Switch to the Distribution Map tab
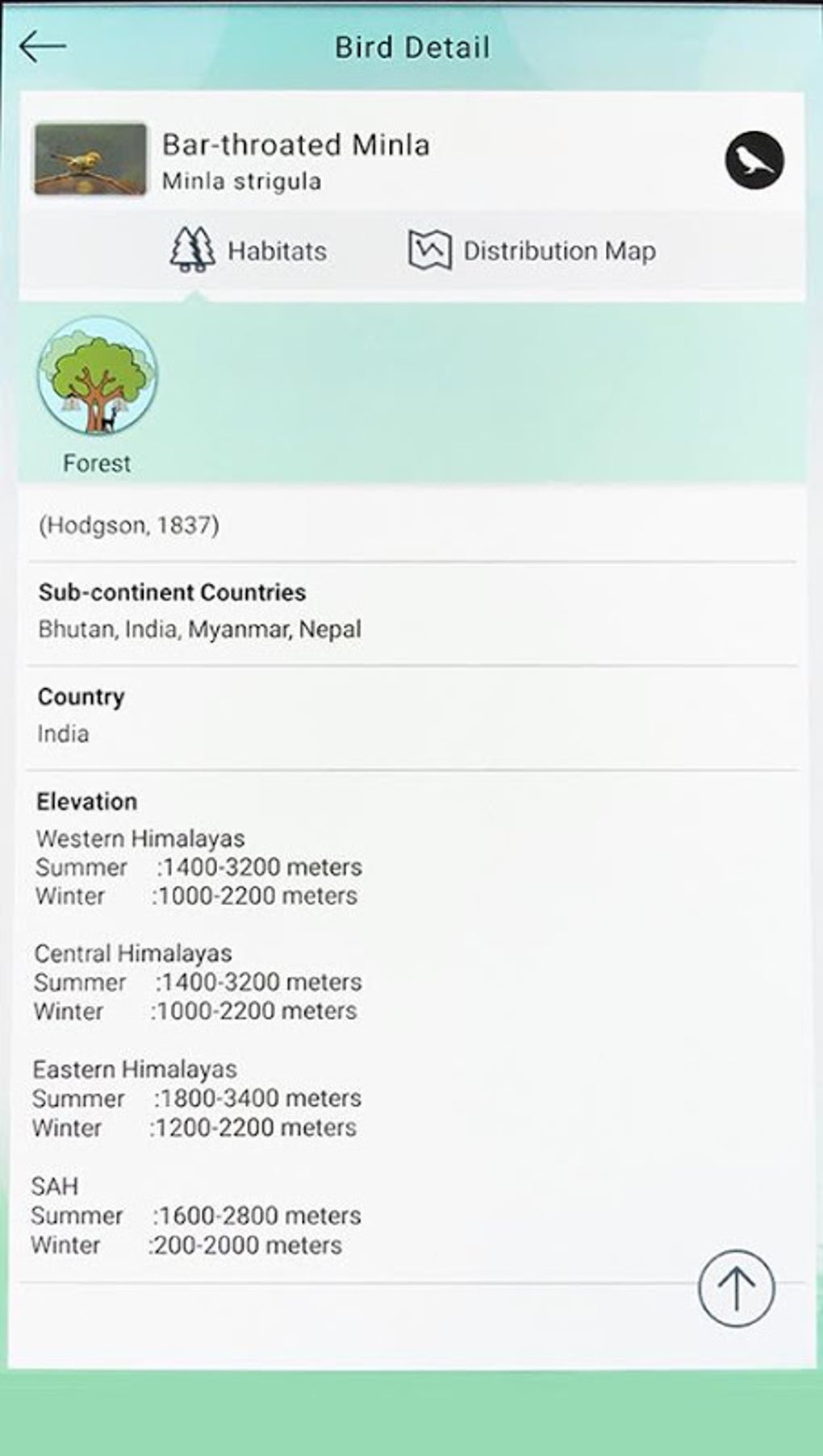The height and width of the screenshot is (1456, 823). 532,250
